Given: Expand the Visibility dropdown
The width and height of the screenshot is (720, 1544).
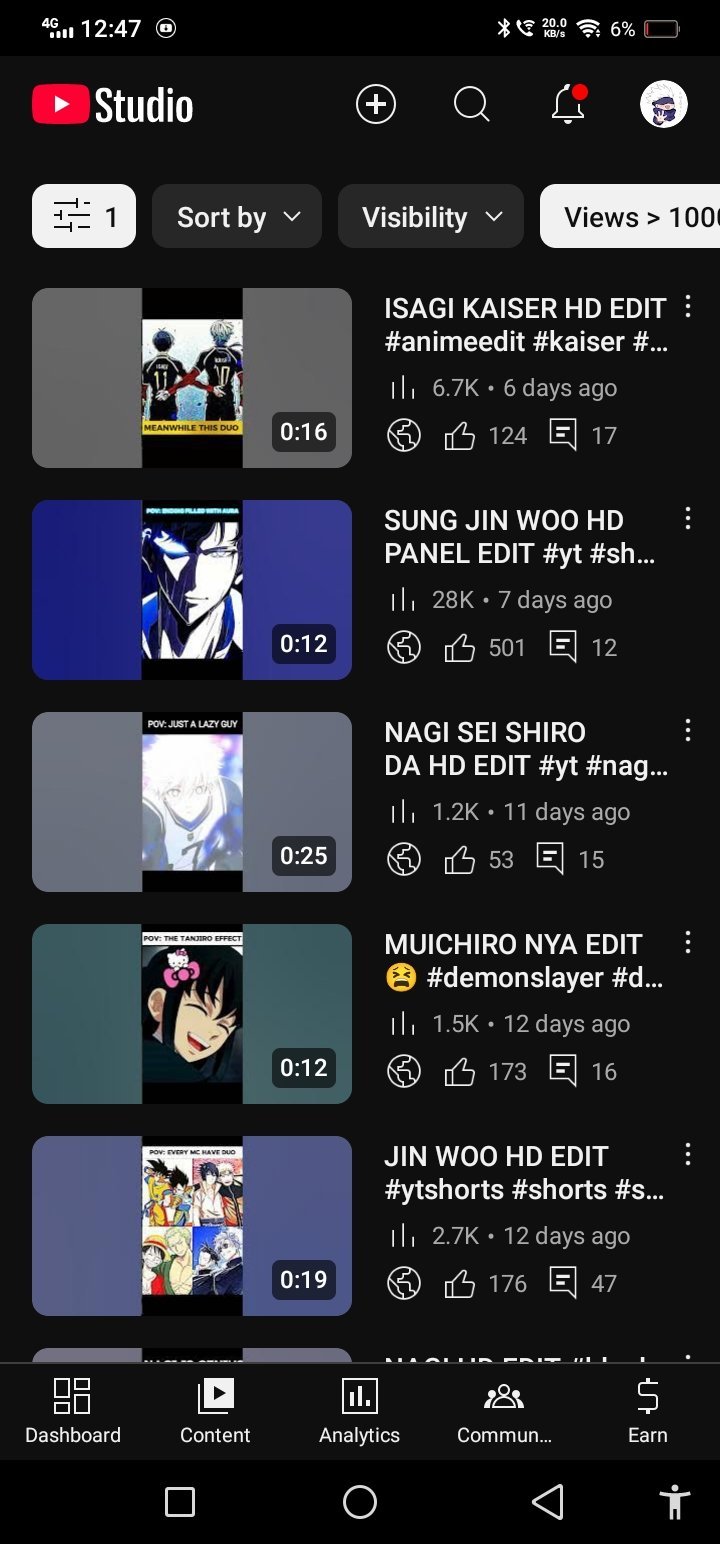Looking at the screenshot, I should click(431, 216).
